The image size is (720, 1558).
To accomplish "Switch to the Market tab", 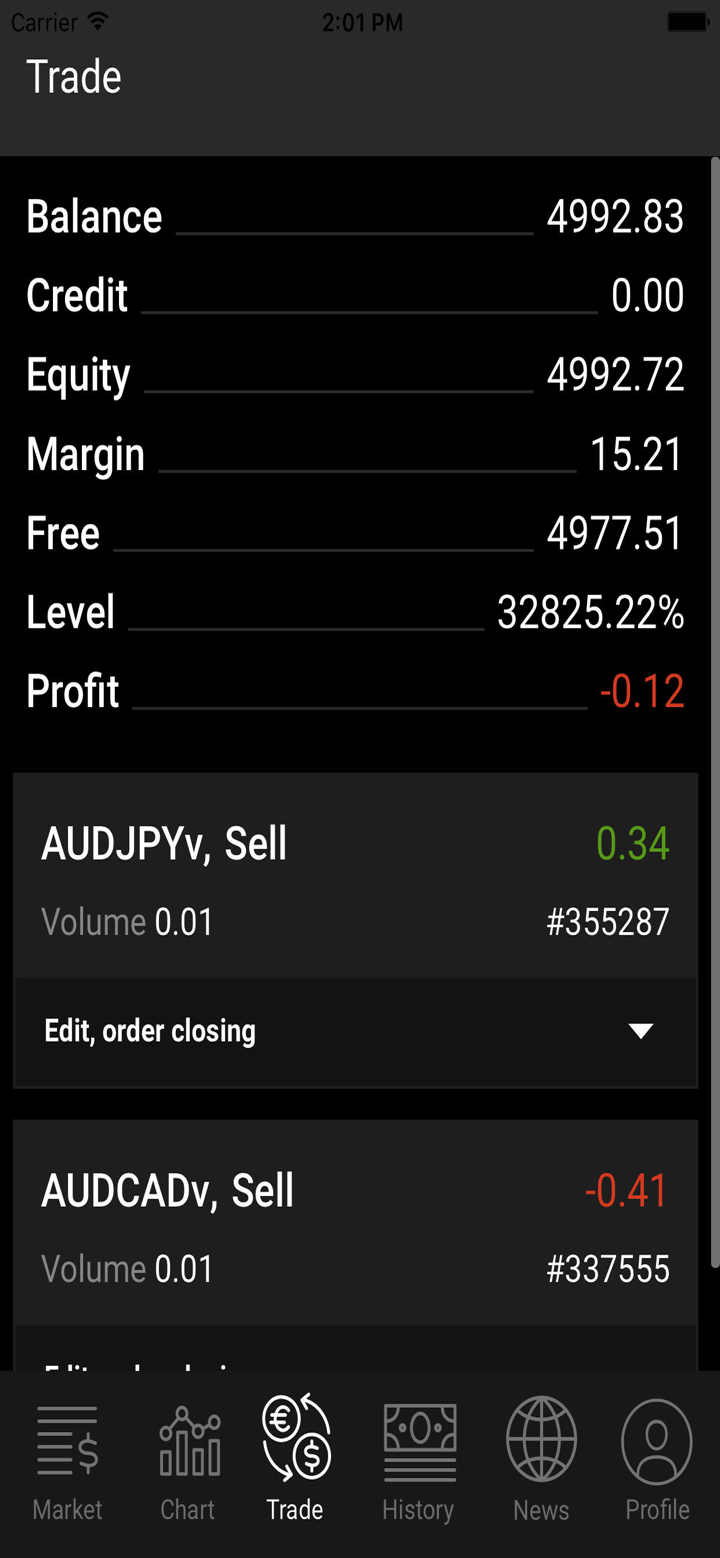I will pyautogui.click(x=68, y=1460).
